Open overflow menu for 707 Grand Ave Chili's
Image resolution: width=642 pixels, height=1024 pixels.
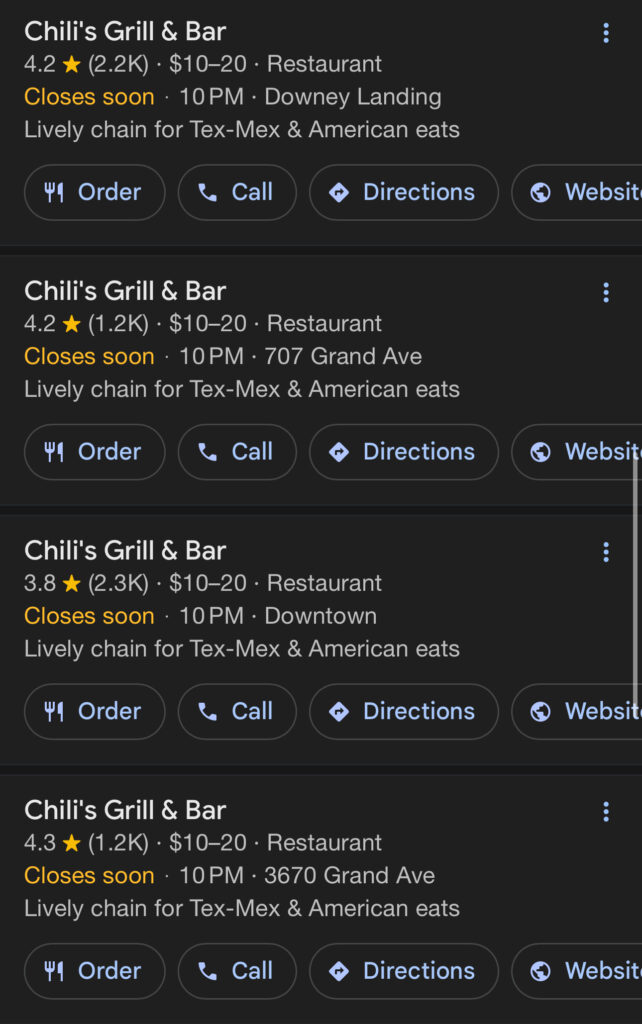[x=605, y=293]
